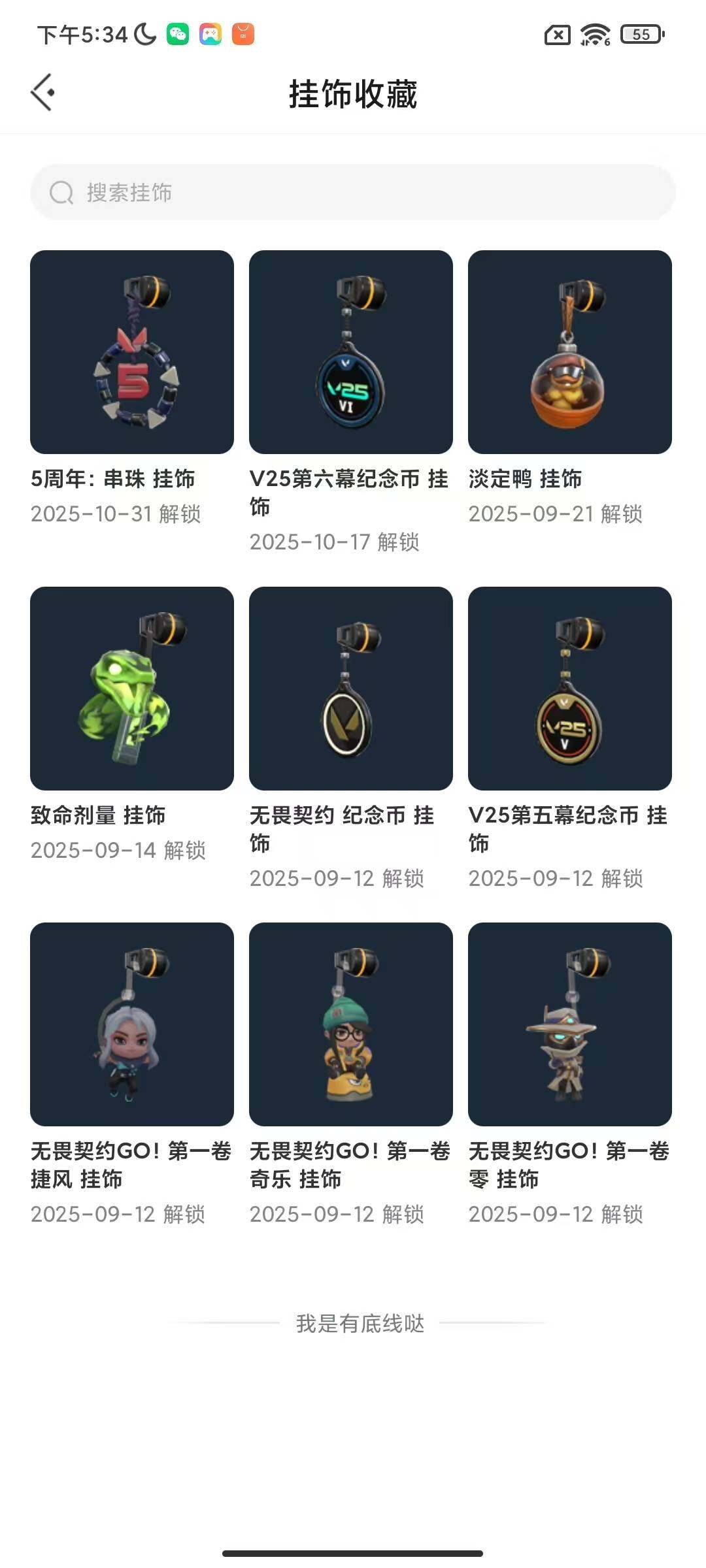Open the 5周年：串珠 挂饰 card
The image size is (706, 1568).
click(x=132, y=352)
